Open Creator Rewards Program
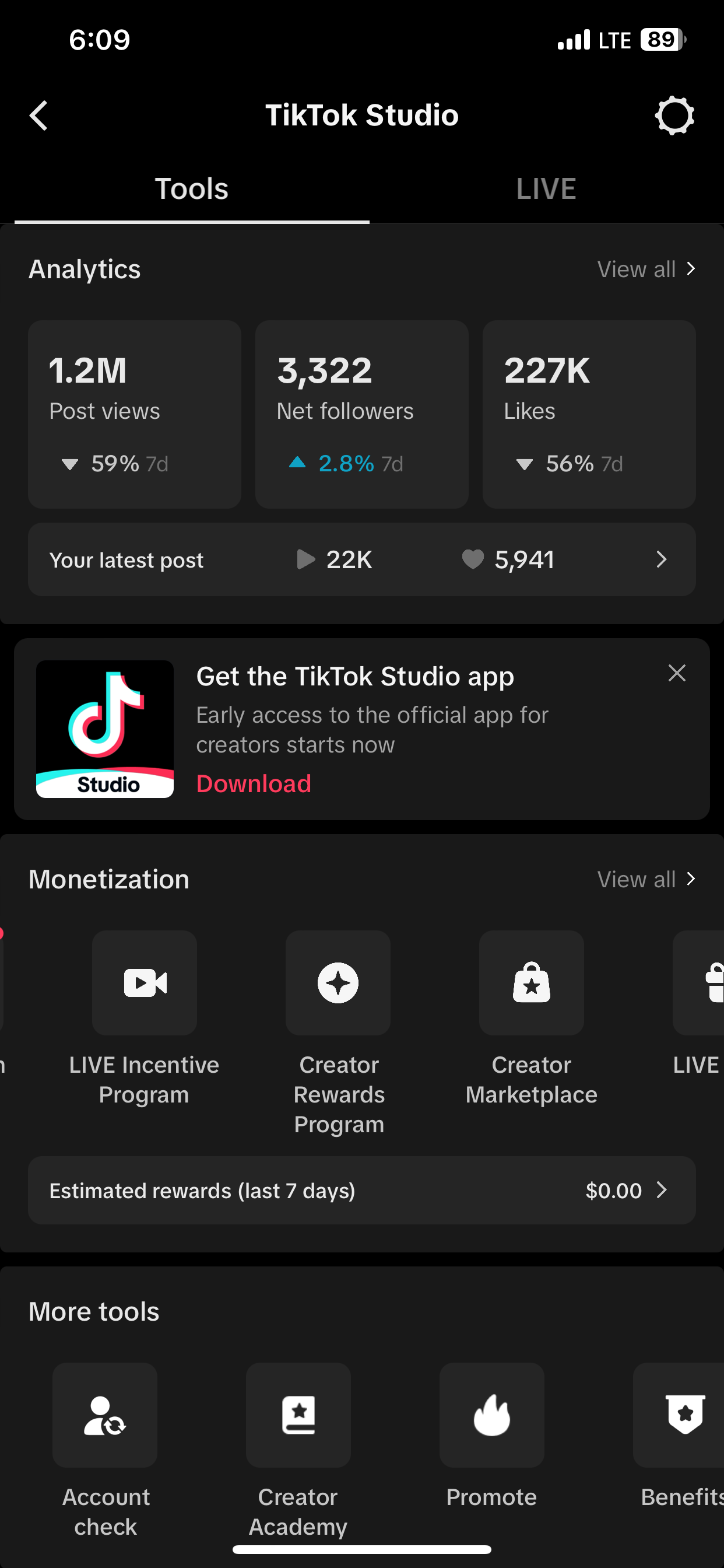 [x=338, y=1033]
